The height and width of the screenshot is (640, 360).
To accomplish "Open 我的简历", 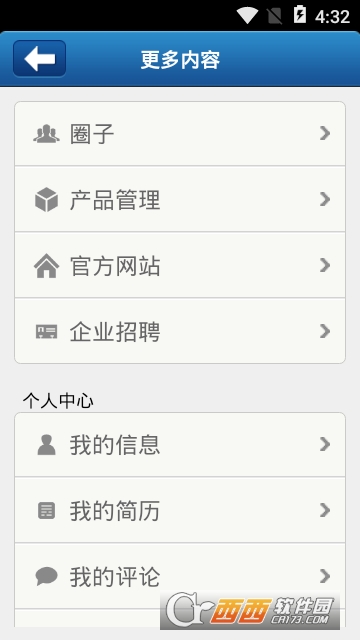I will click(x=180, y=510).
